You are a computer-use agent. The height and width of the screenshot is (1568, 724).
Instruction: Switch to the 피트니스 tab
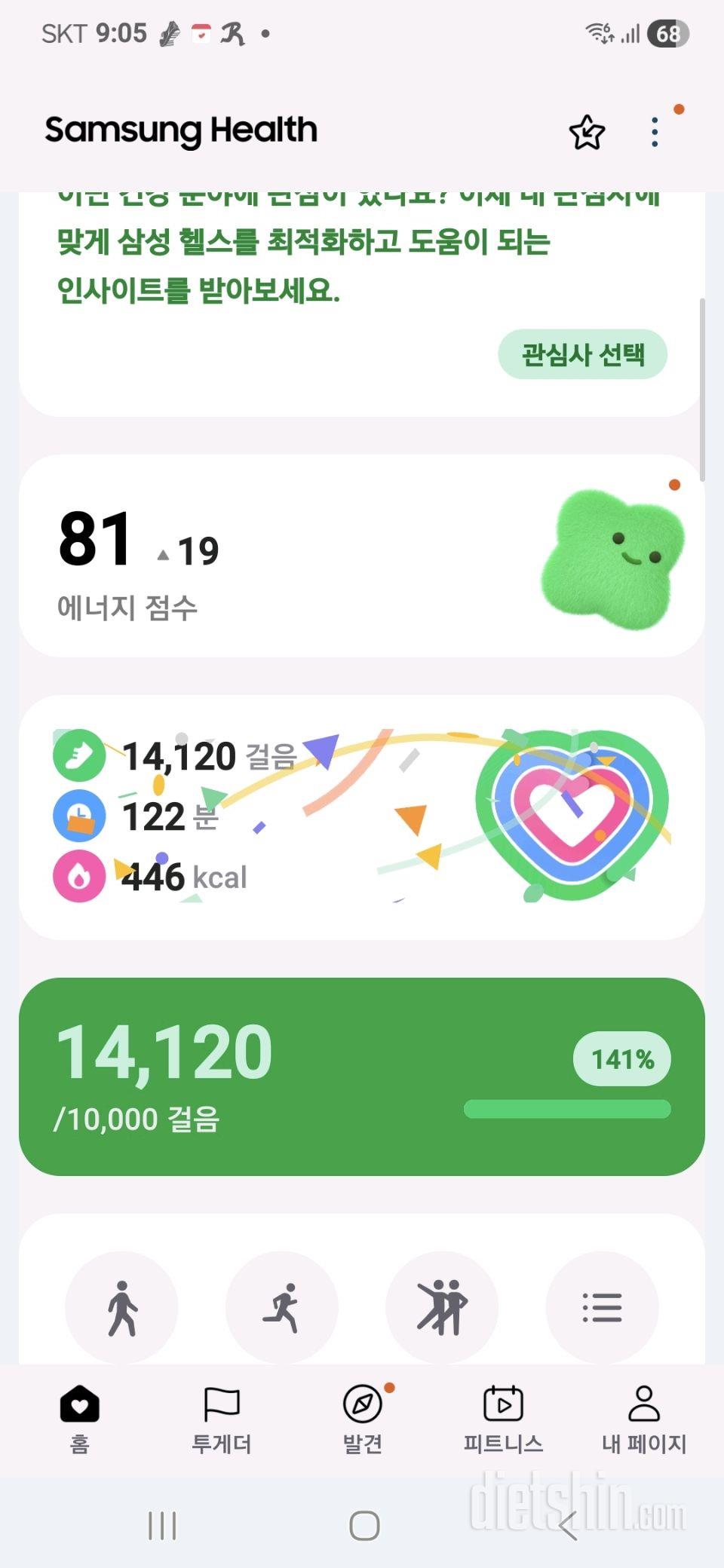pyautogui.click(x=503, y=1419)
